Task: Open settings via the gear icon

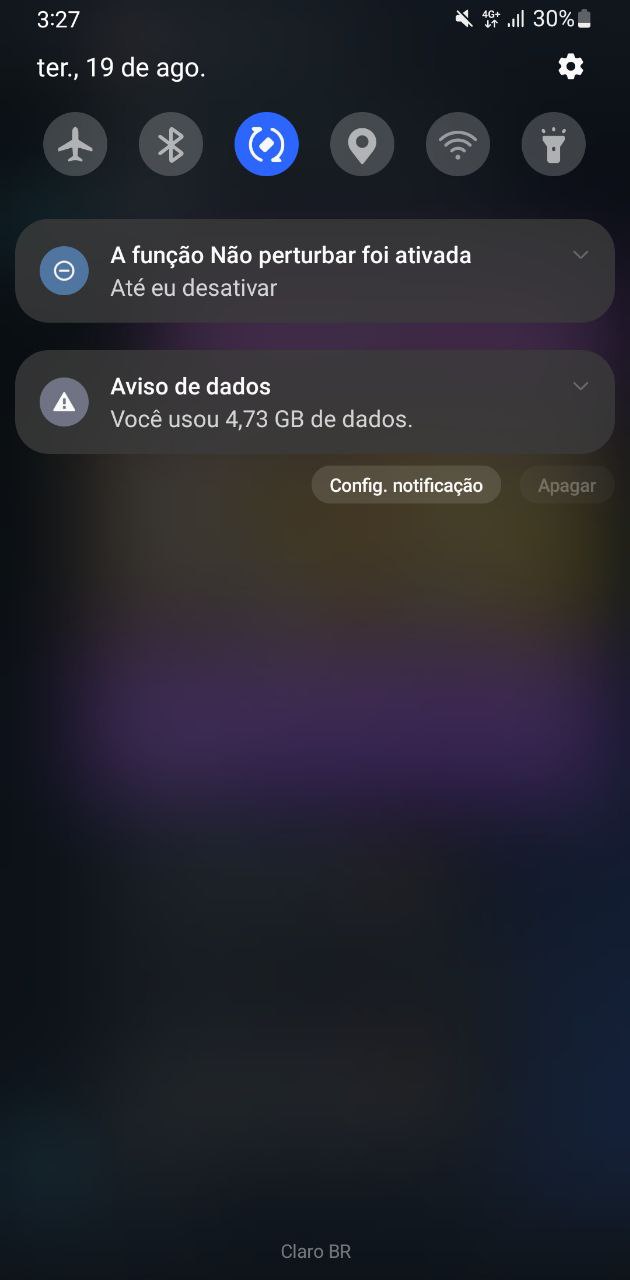Action: pos(571,67)
